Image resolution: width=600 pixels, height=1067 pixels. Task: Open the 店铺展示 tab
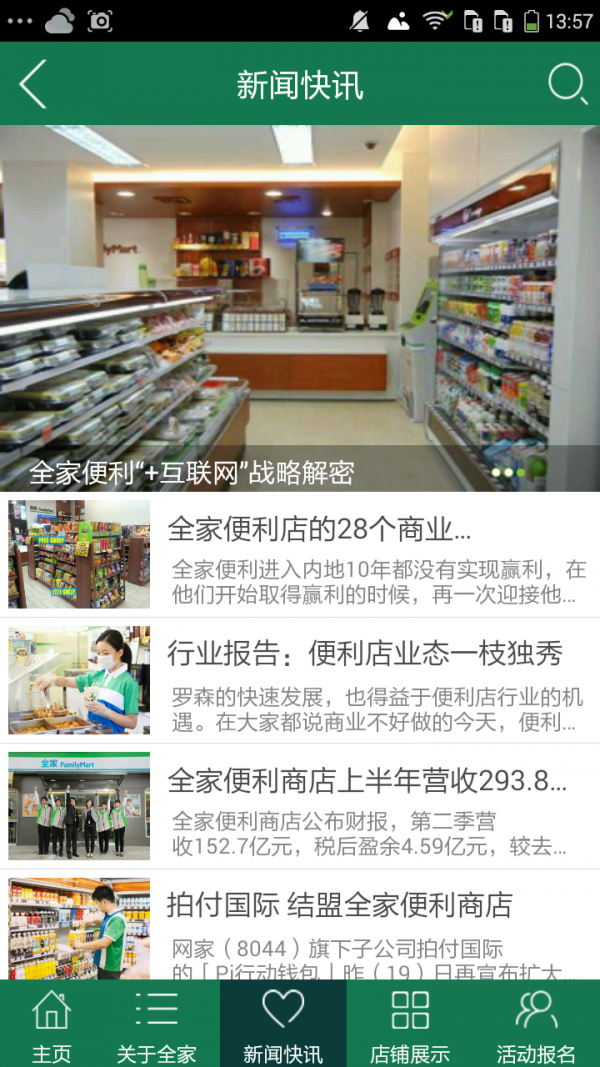pos(410,1024)
